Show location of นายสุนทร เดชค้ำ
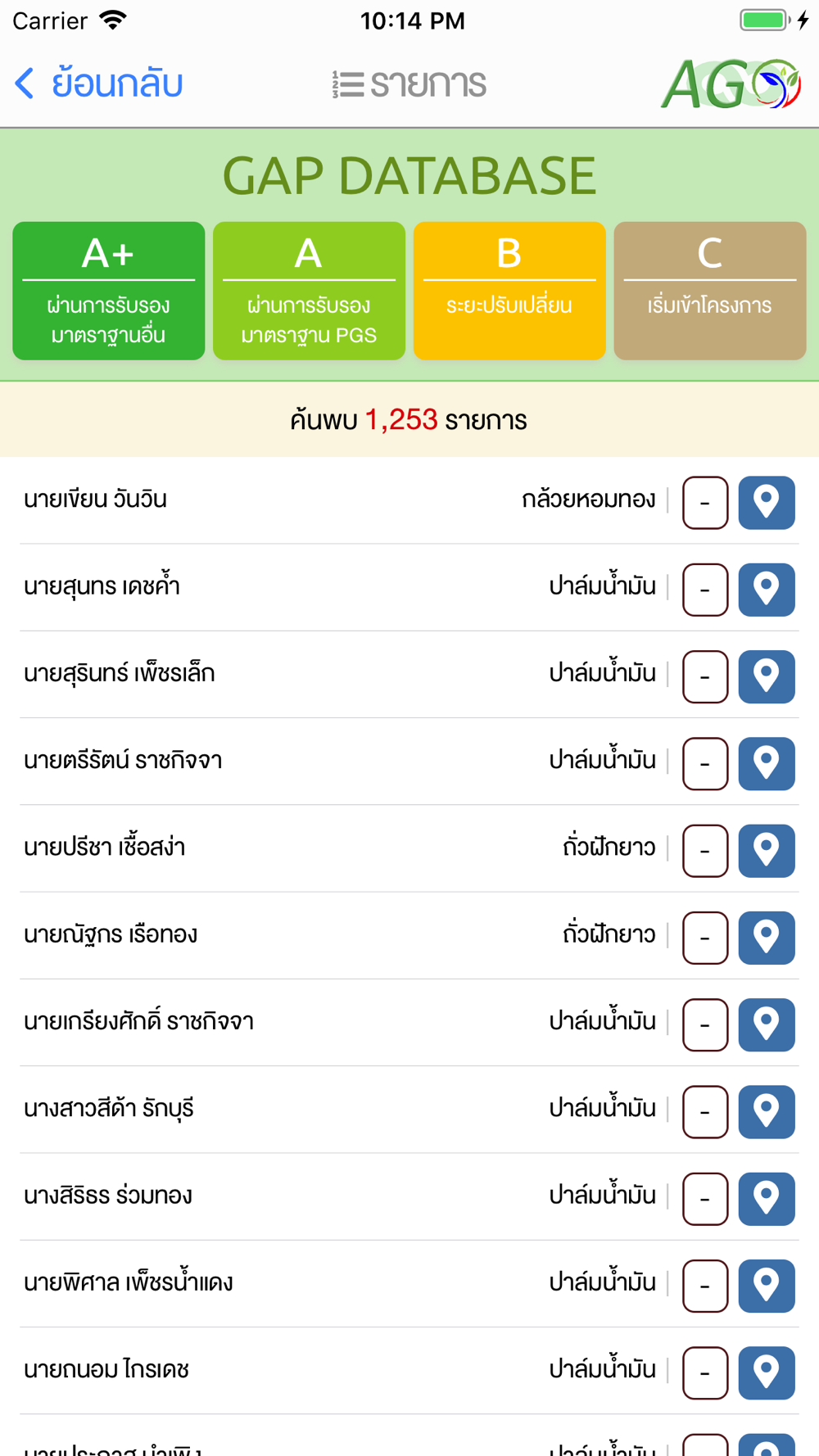819x1456 pixels. coord(767,590)
